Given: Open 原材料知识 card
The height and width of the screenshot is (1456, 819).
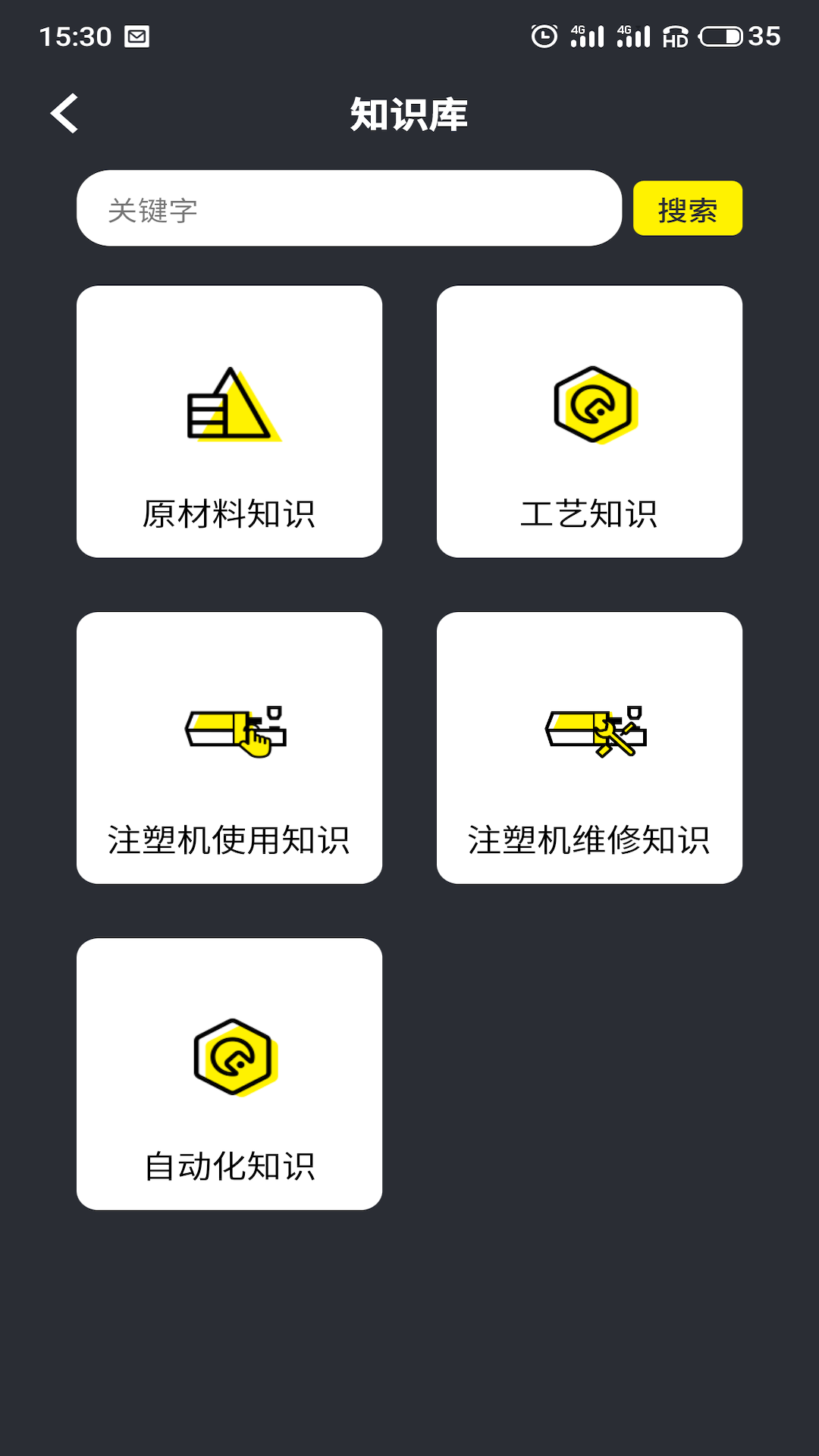Looking at the screenshot, I should coord(229,422).
